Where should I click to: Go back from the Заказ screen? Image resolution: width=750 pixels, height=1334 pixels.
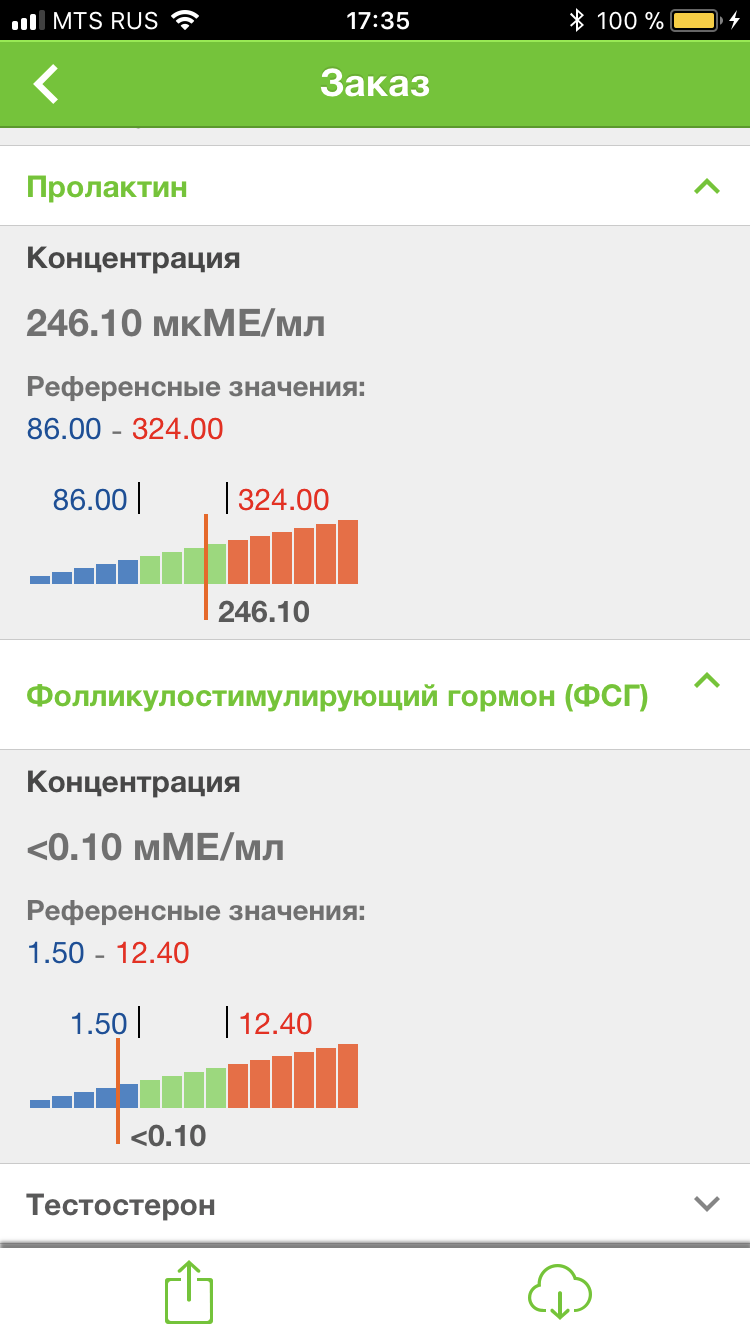[46, 84]
